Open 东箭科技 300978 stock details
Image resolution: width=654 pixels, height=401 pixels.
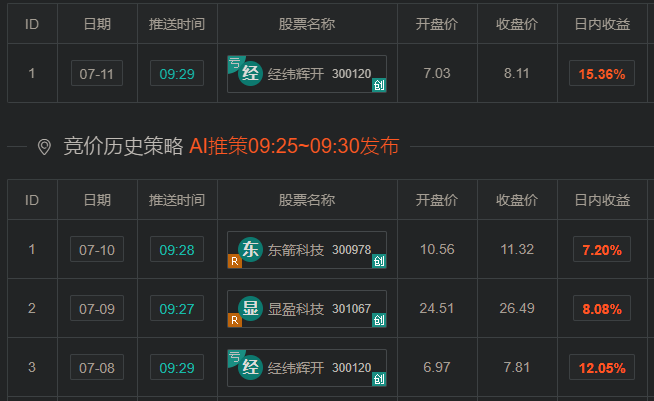pos(306,250)
